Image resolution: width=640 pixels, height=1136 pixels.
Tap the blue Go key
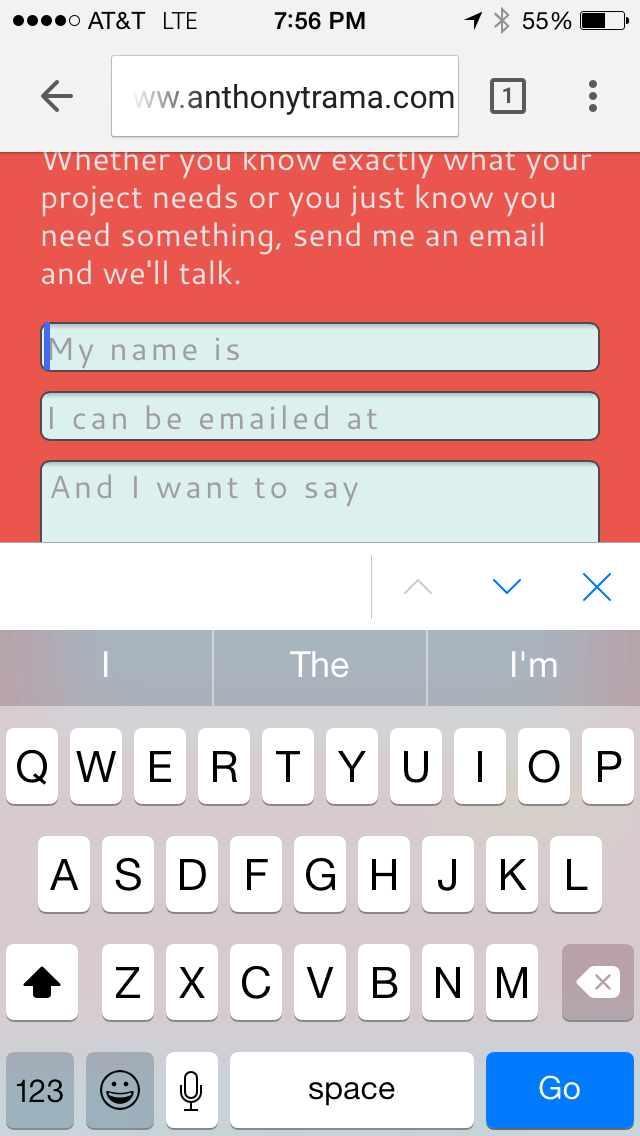560,1090
